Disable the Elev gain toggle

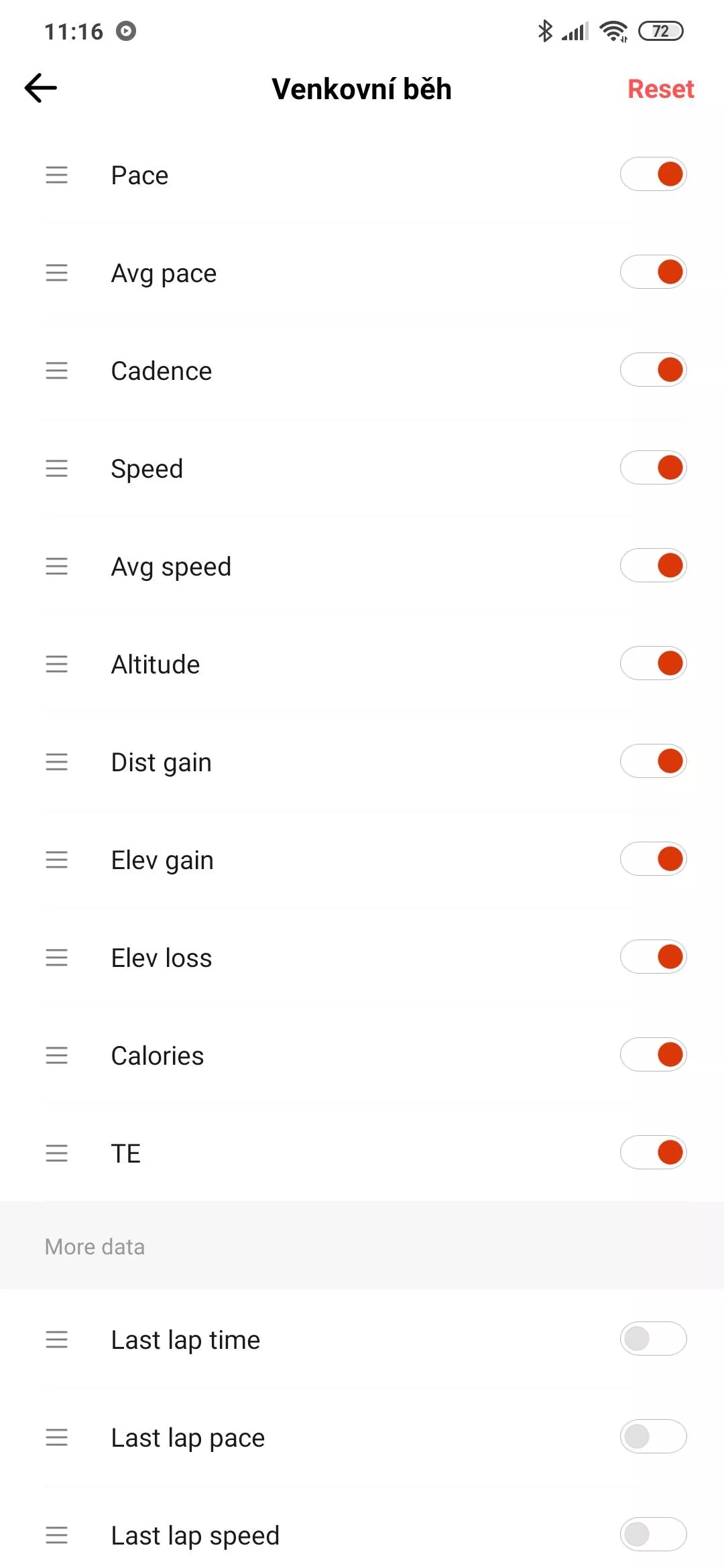654,859
